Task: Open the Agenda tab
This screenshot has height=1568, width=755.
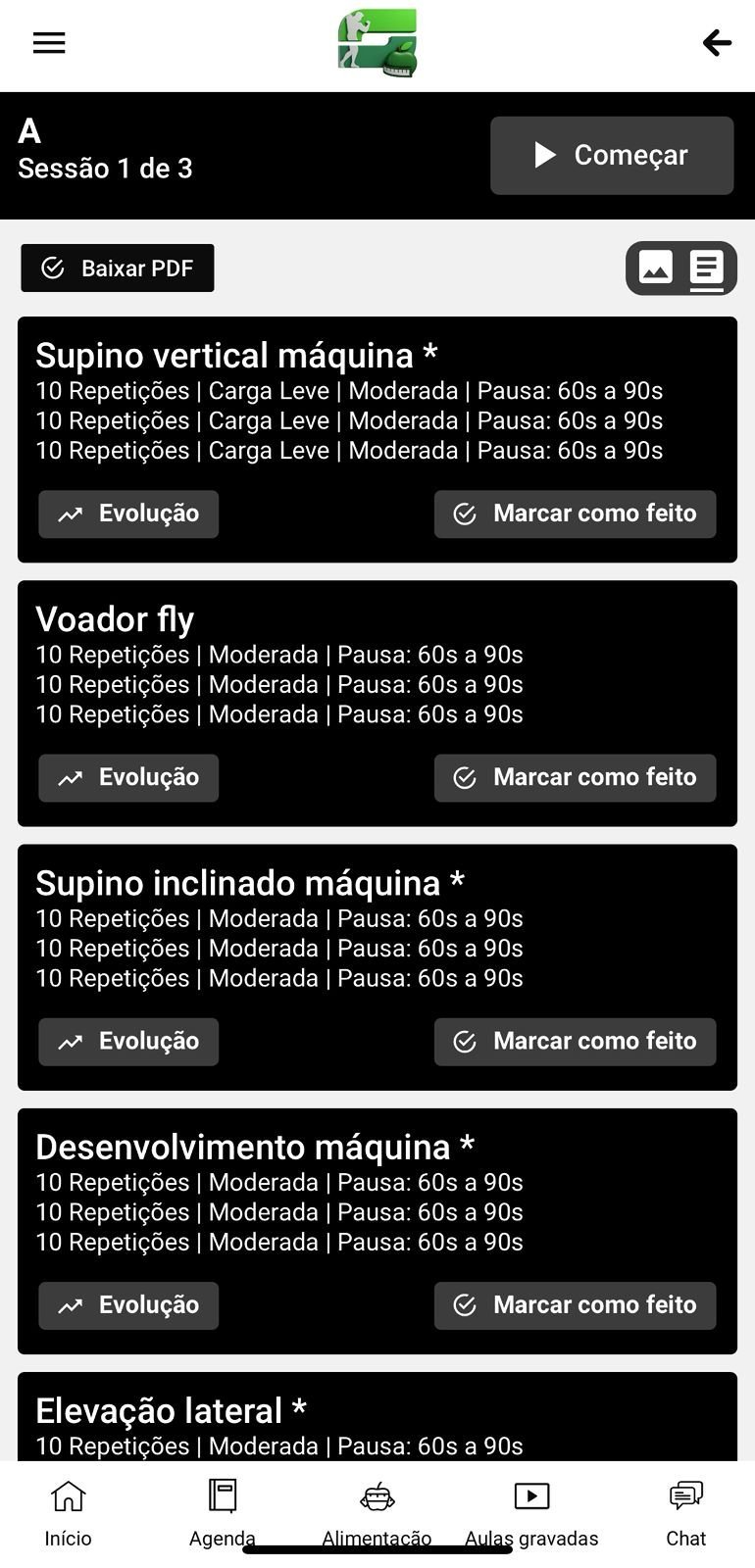Action: tap(223, 1513)
